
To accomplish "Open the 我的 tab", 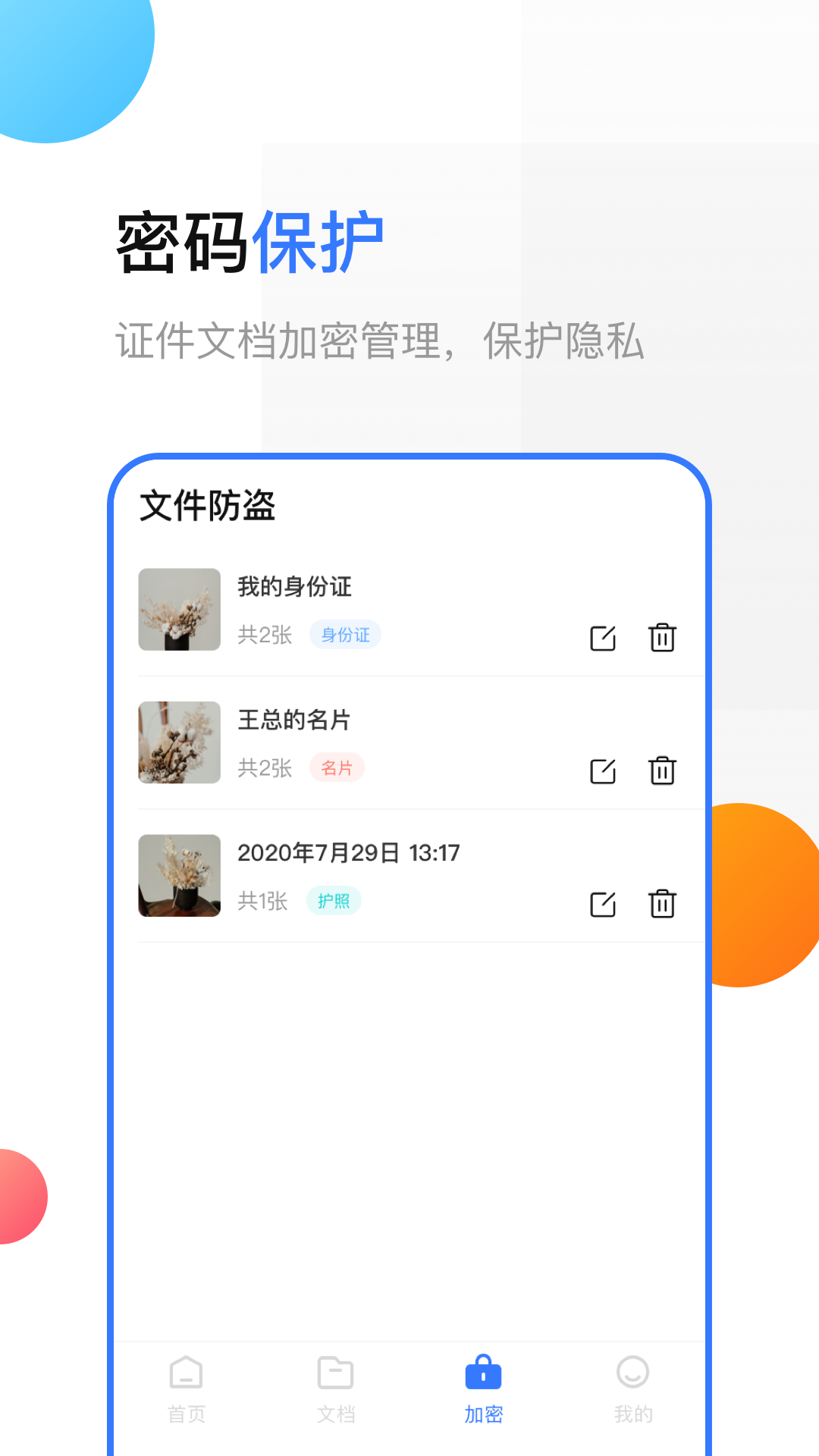I will point(632,1412).
